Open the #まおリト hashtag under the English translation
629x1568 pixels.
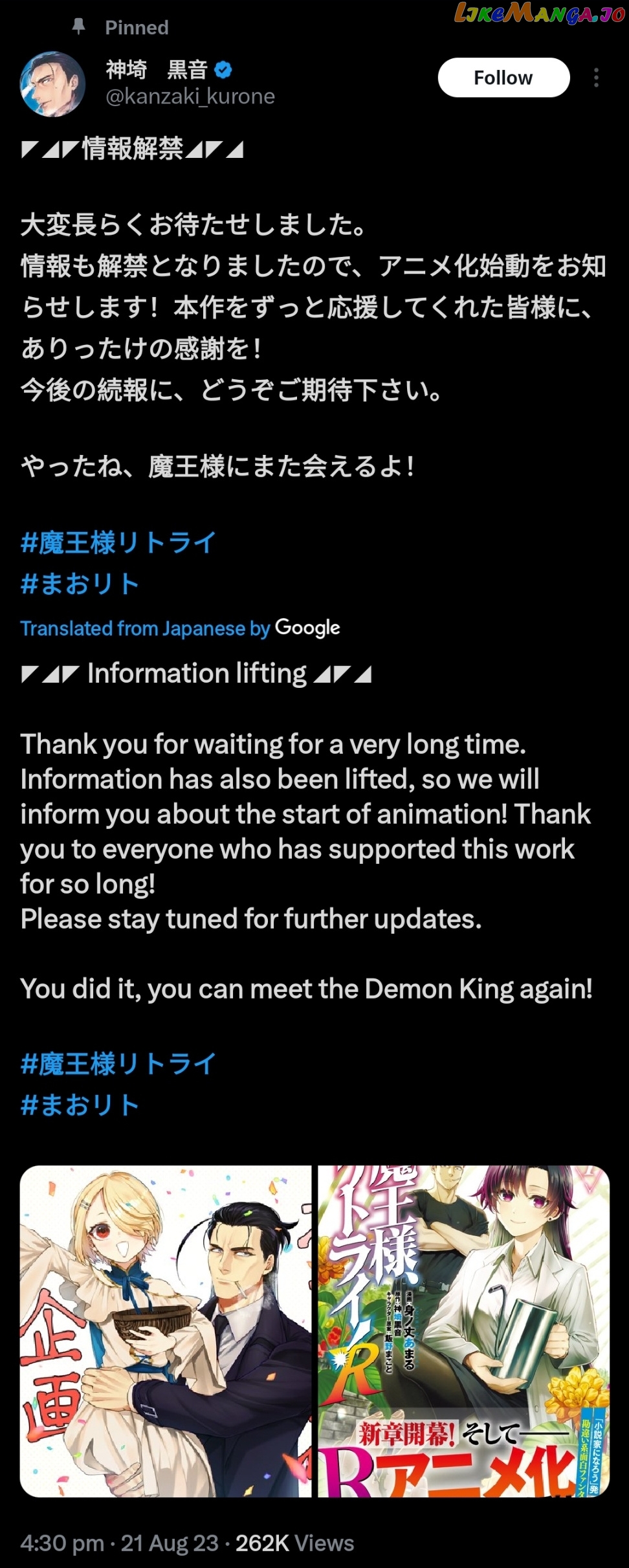tap(80, 1105)
